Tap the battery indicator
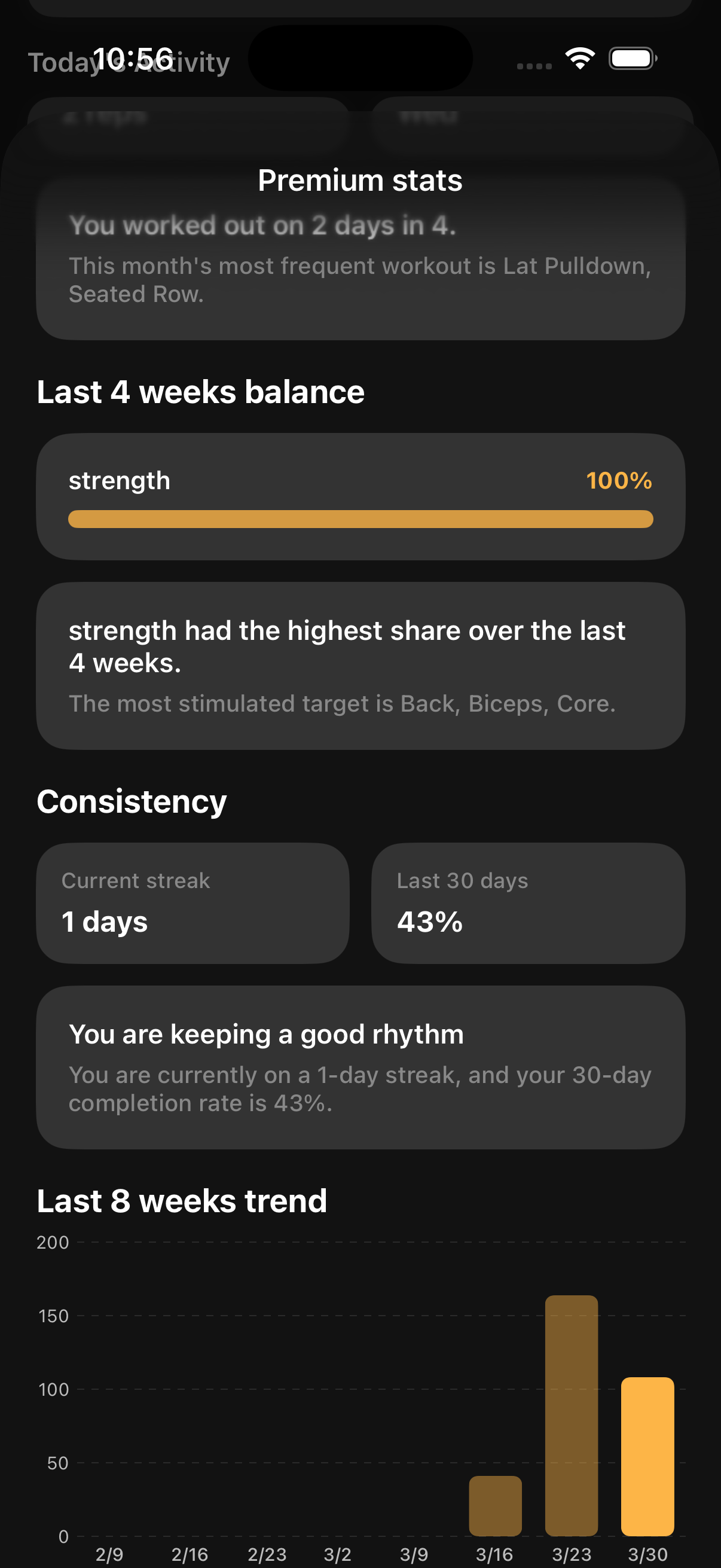This screenshot has width=721, height=1568. 631,58
